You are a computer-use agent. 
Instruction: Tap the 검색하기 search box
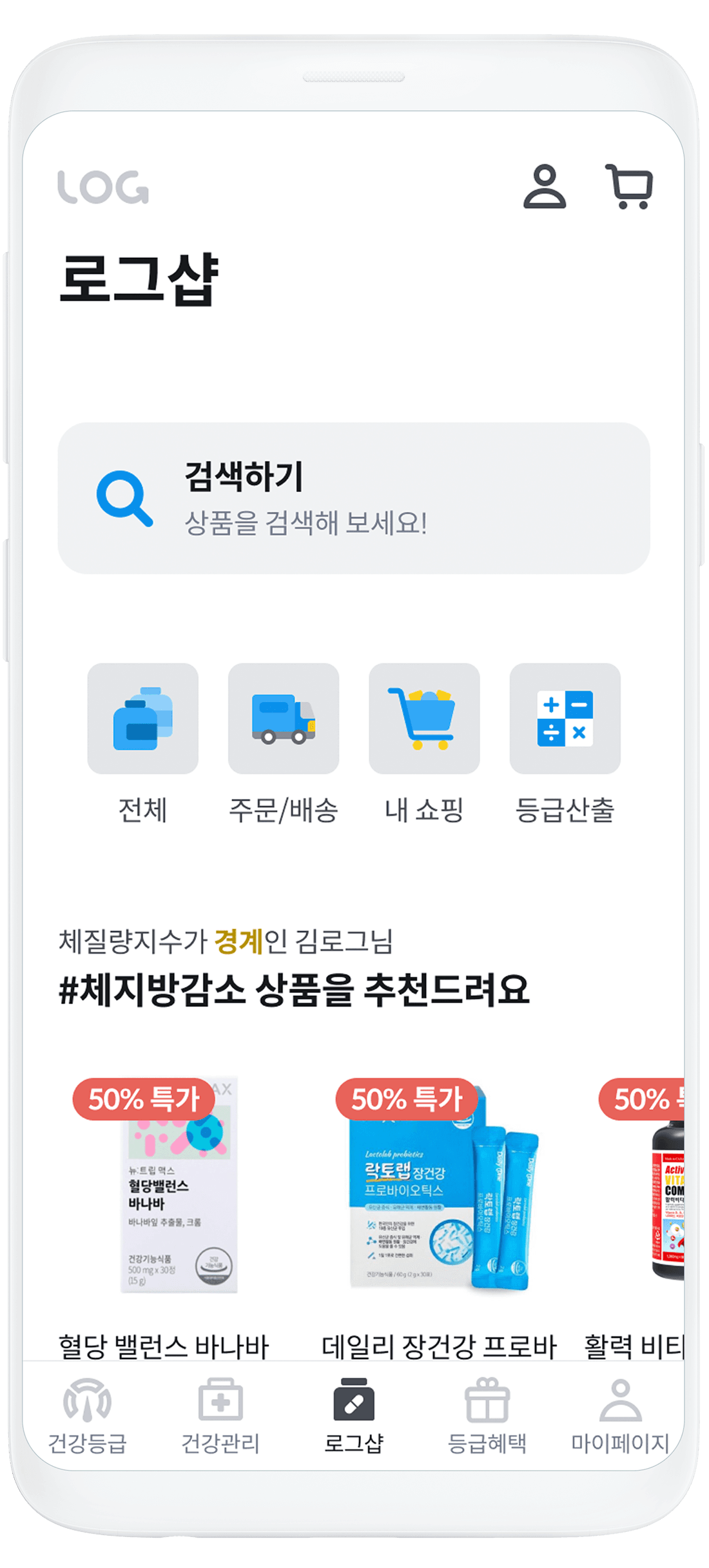tap(354, 498)
